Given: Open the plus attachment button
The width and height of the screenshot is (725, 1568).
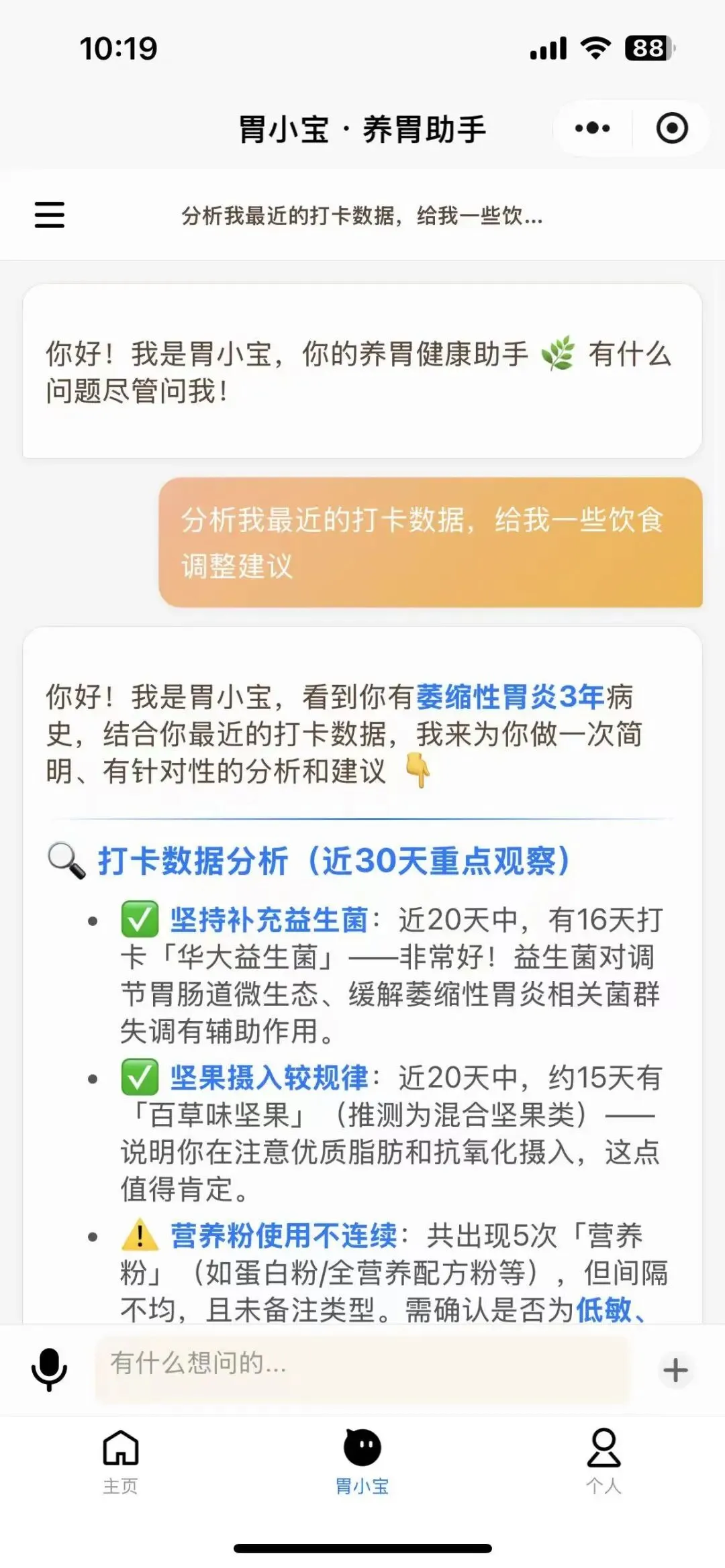Looking at the screenshot, I should coord(675,1370).
